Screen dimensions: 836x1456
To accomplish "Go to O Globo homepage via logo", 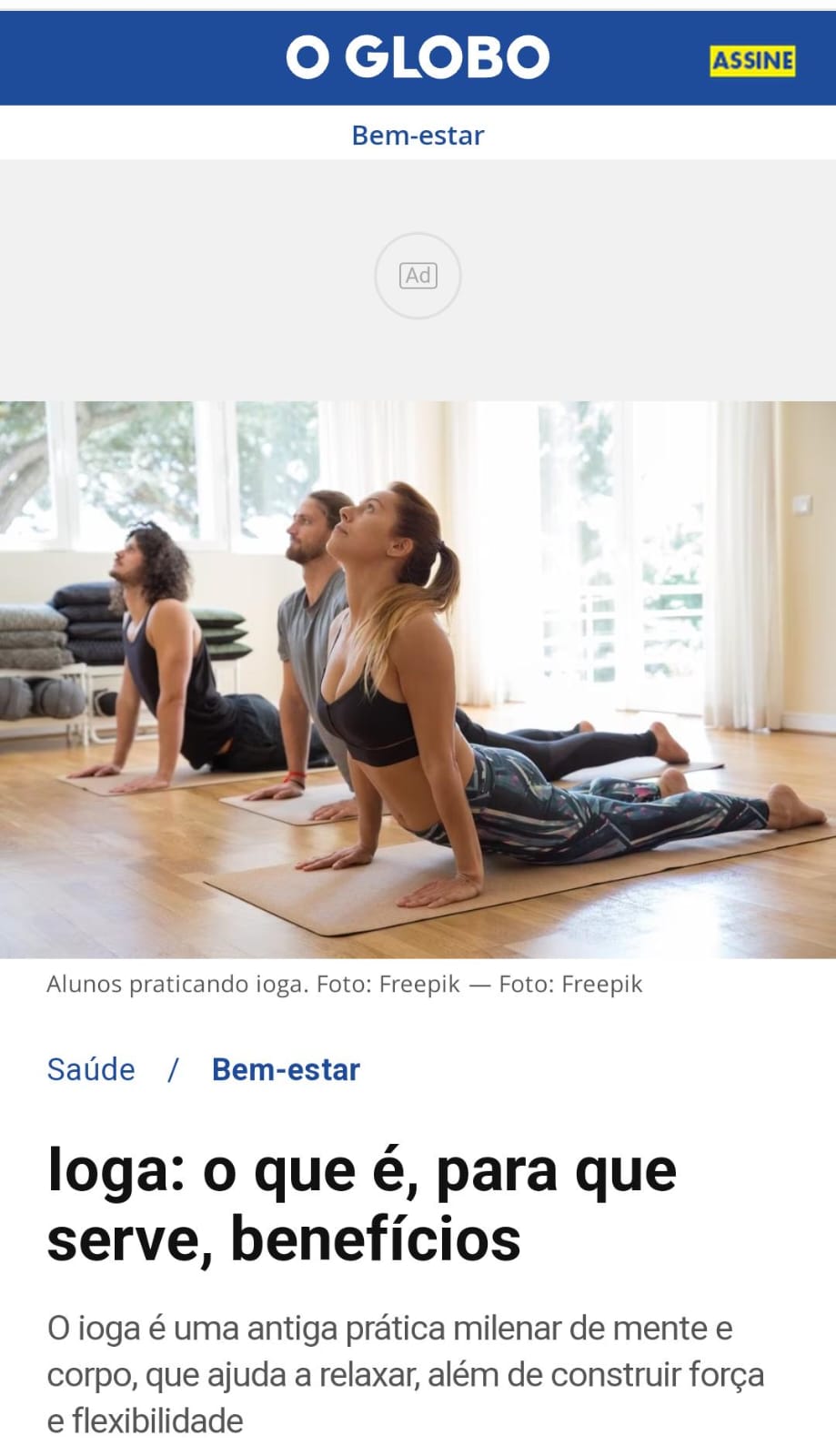I will (x=418, y=57).
